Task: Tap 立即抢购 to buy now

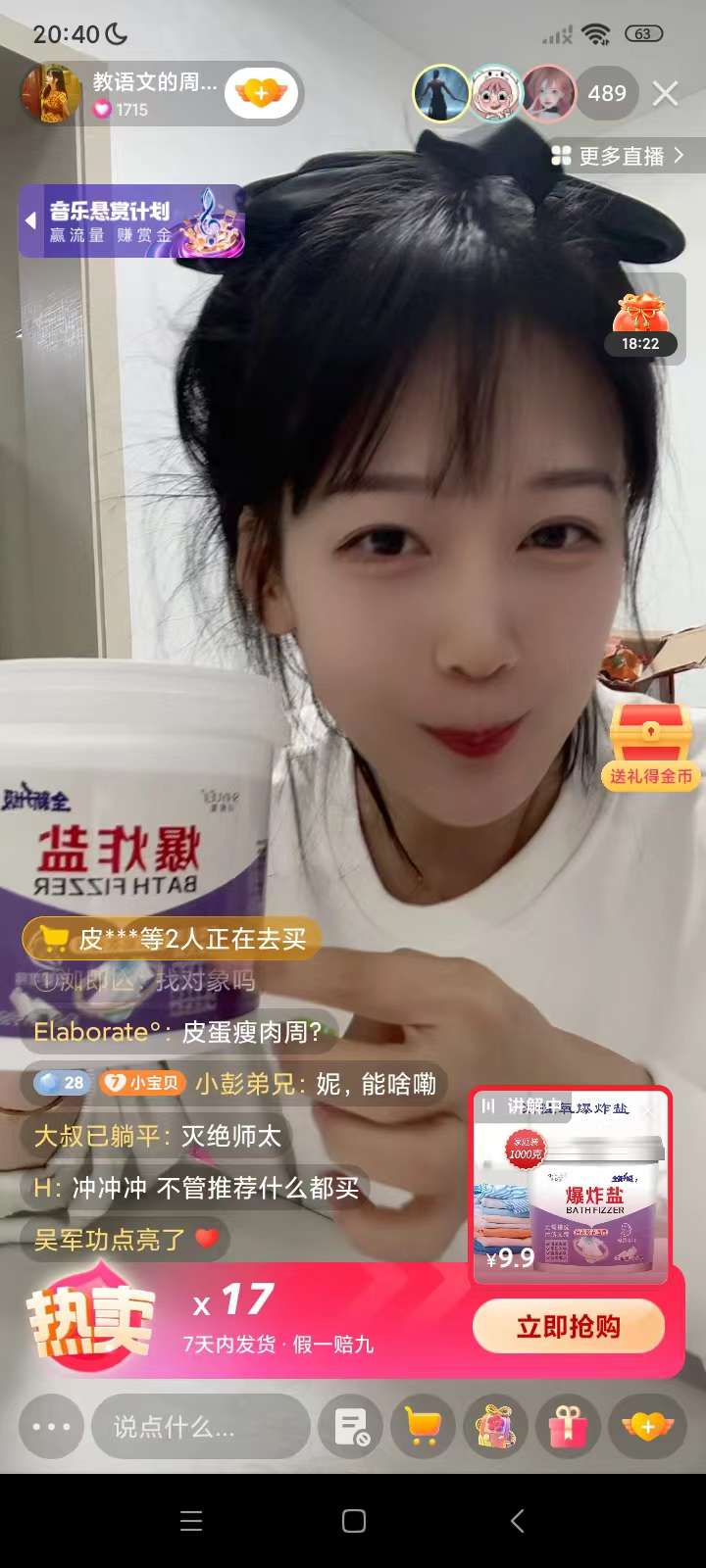Action: (569, 1327)
